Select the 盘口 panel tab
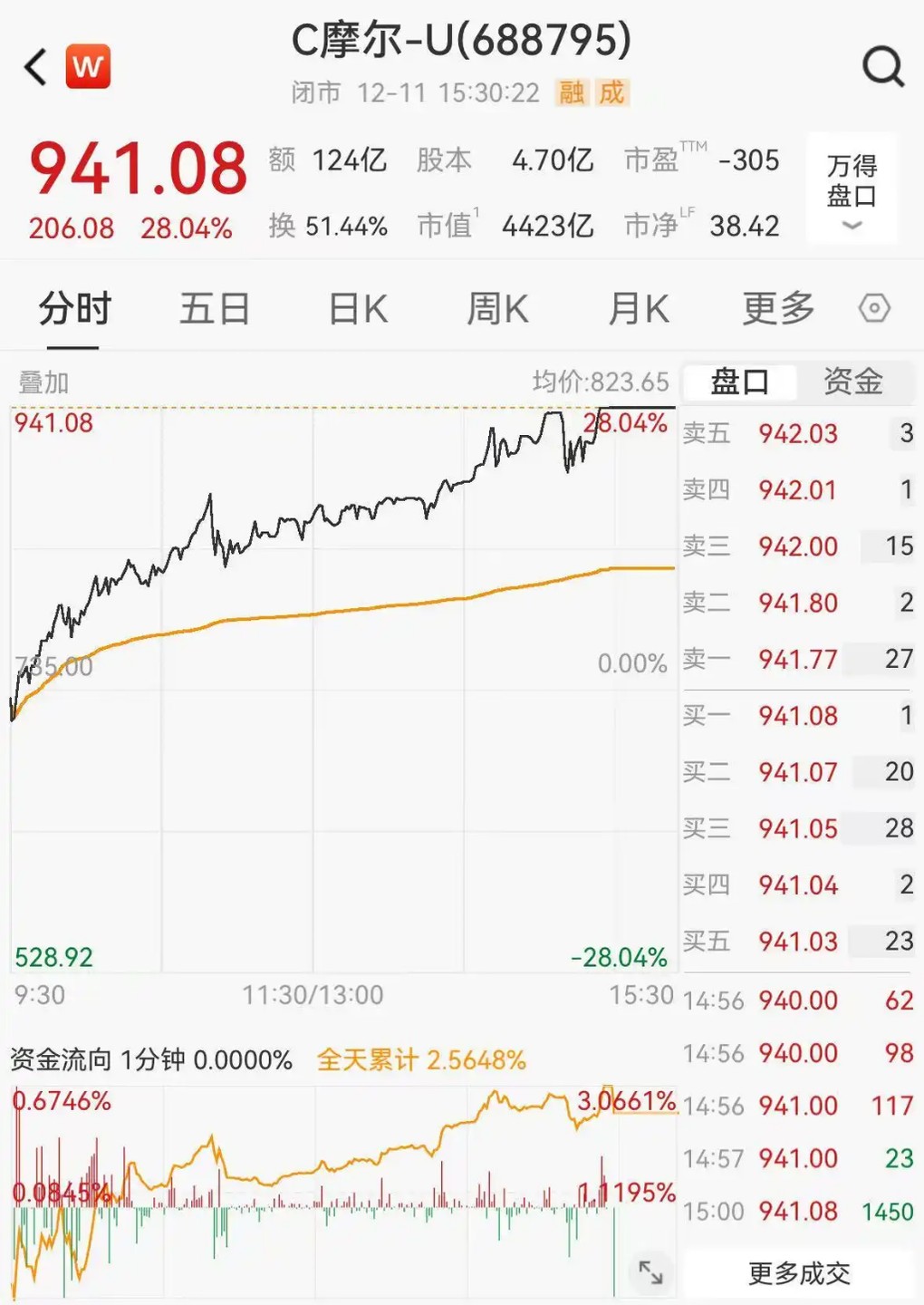This screenshot has height=1305, width=924. coord(739,382)
